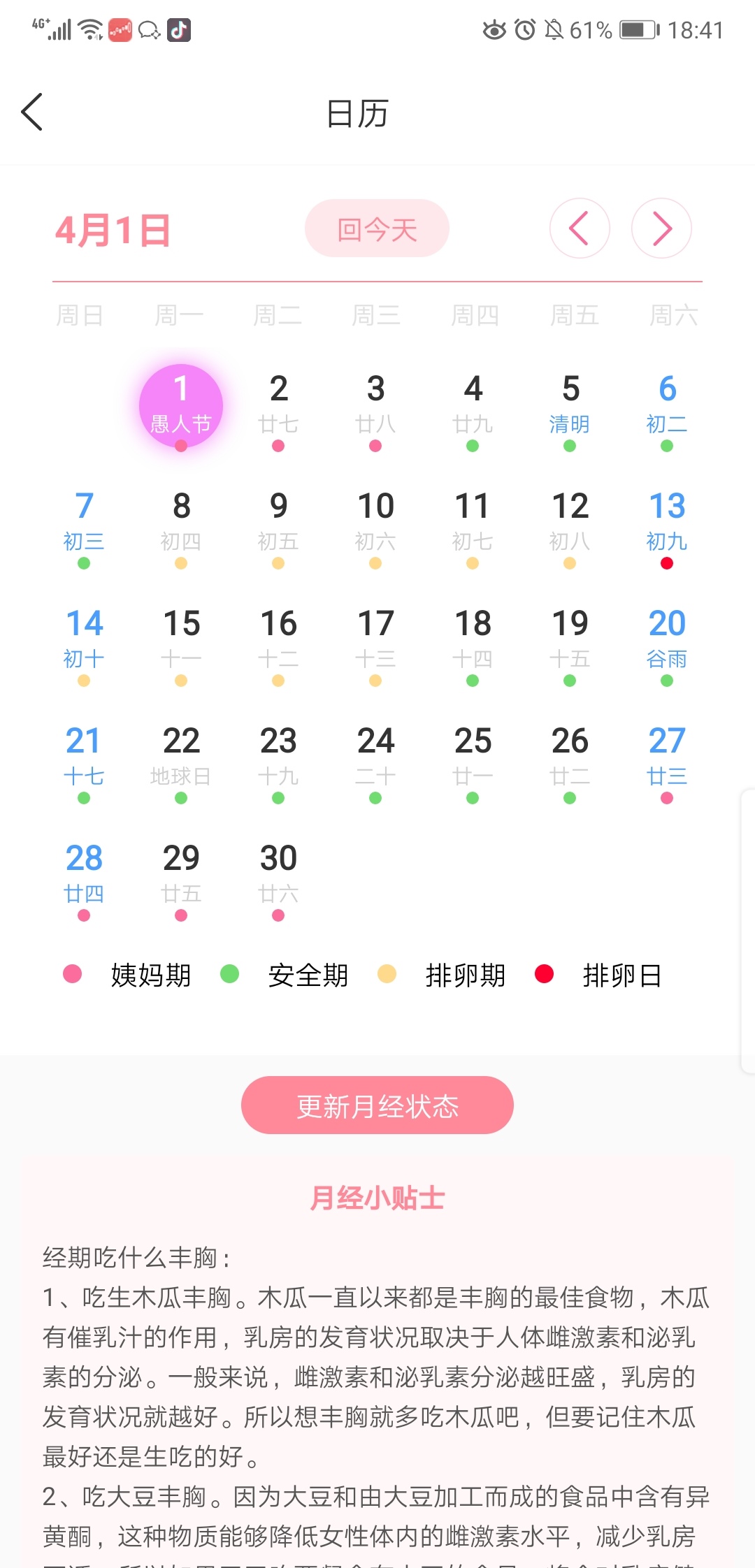This screenshot has width=755, height=1568.
Task: Tap the 更新月经状态 button
Action: point(377,1105)
